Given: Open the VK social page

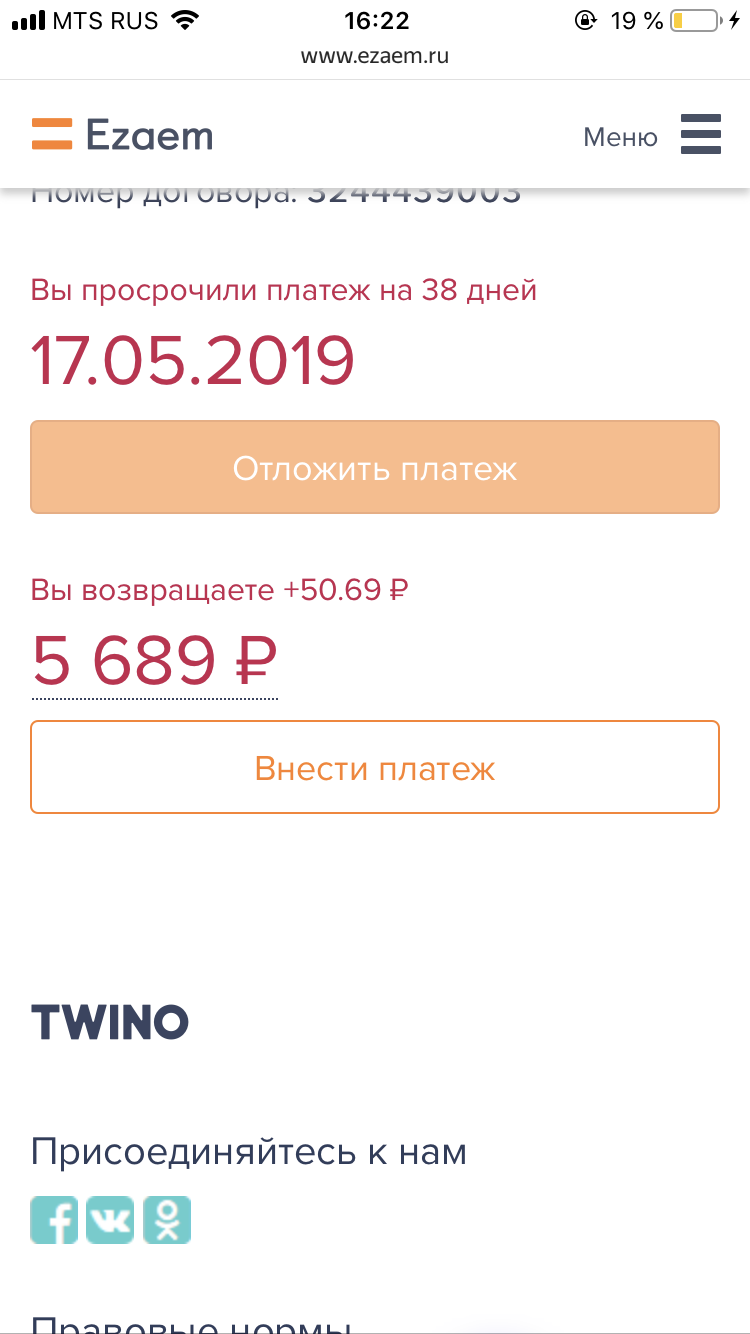Looking at the screenshot, I should tap(110, 1220).
